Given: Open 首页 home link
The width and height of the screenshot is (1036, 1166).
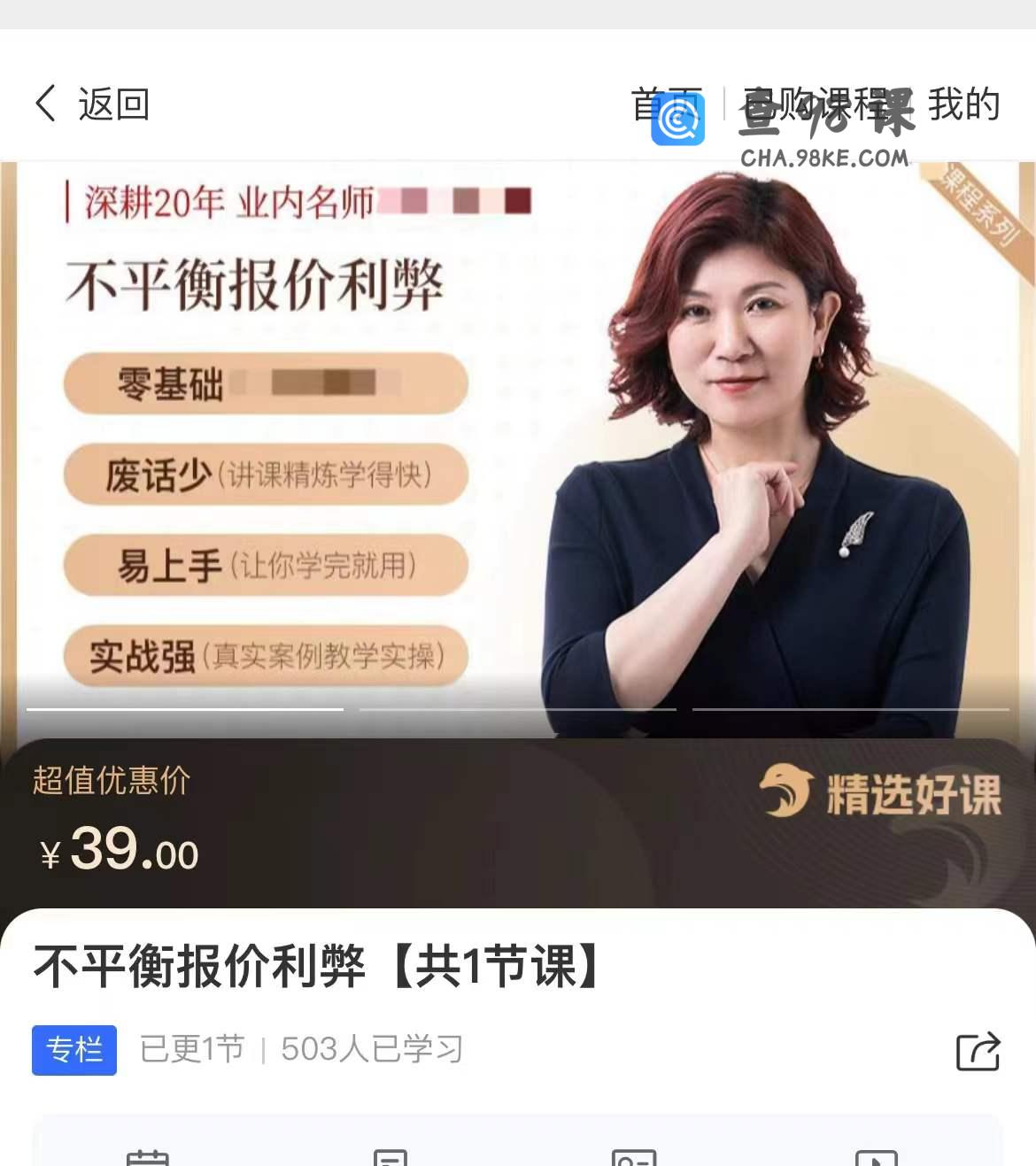Looking at the screenshot, I should pyautogui.click(x=666, y=104).
